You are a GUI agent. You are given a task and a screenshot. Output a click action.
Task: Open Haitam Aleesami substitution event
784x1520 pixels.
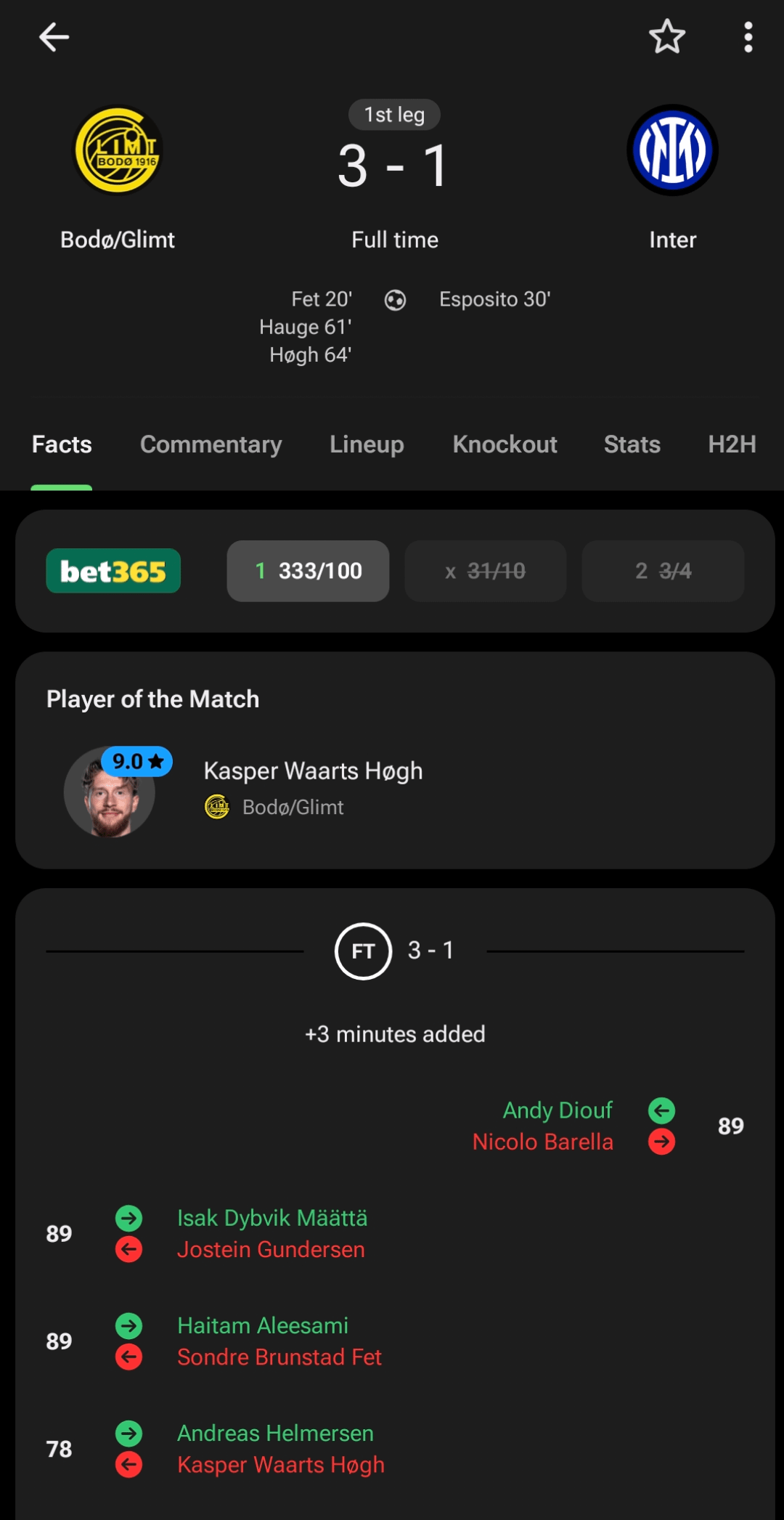pos(263,1325)
